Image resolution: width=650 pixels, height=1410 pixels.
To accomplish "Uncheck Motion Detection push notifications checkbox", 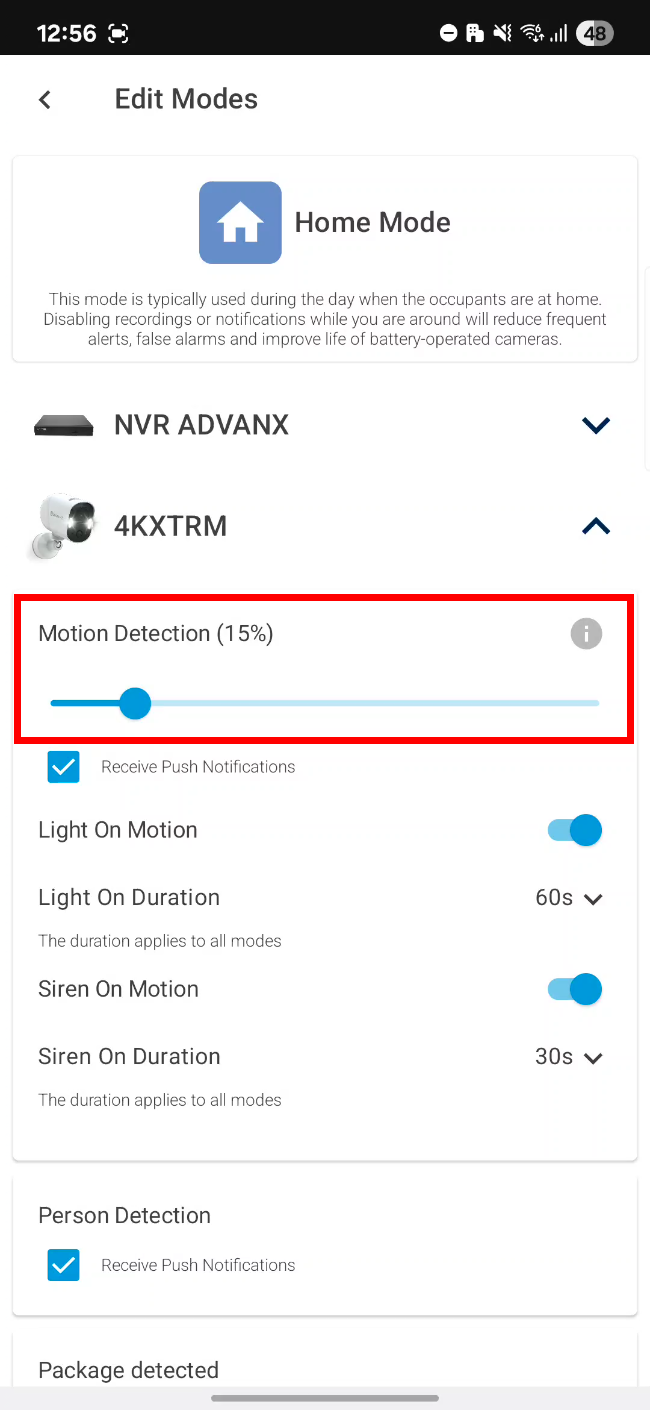I will pyautogui.click(x=64, y=767).
